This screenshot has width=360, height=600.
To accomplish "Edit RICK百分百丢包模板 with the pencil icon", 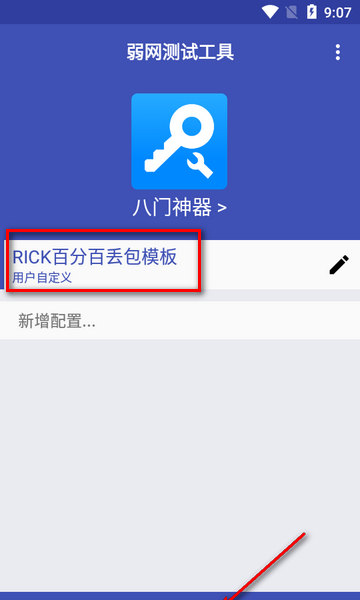I will tap(339, 264).
